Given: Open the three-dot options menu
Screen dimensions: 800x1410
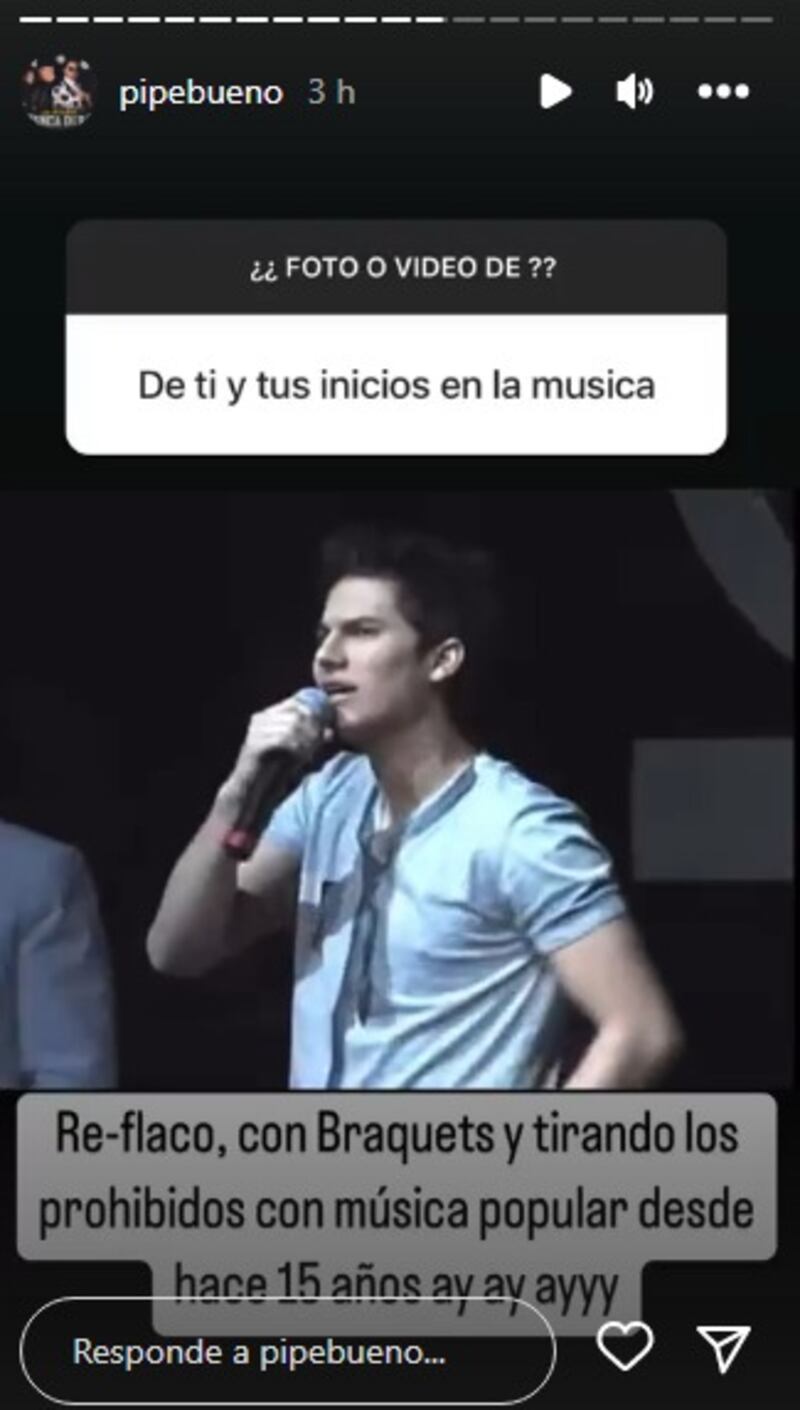Looking at the screenshot, I should (x=723, y=92).
